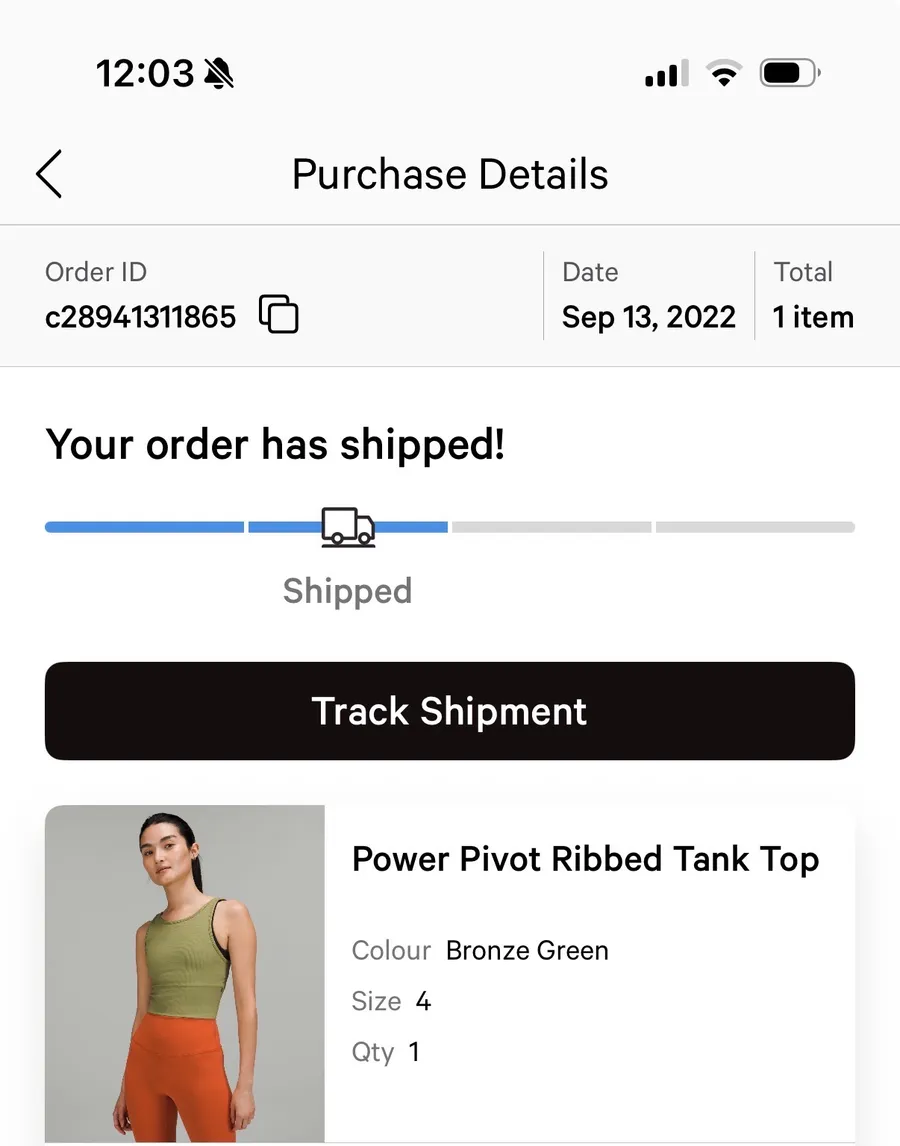Tap the Track Shipment button
900x1146 pixels.
pyautogui.click(x=450, y=711)
